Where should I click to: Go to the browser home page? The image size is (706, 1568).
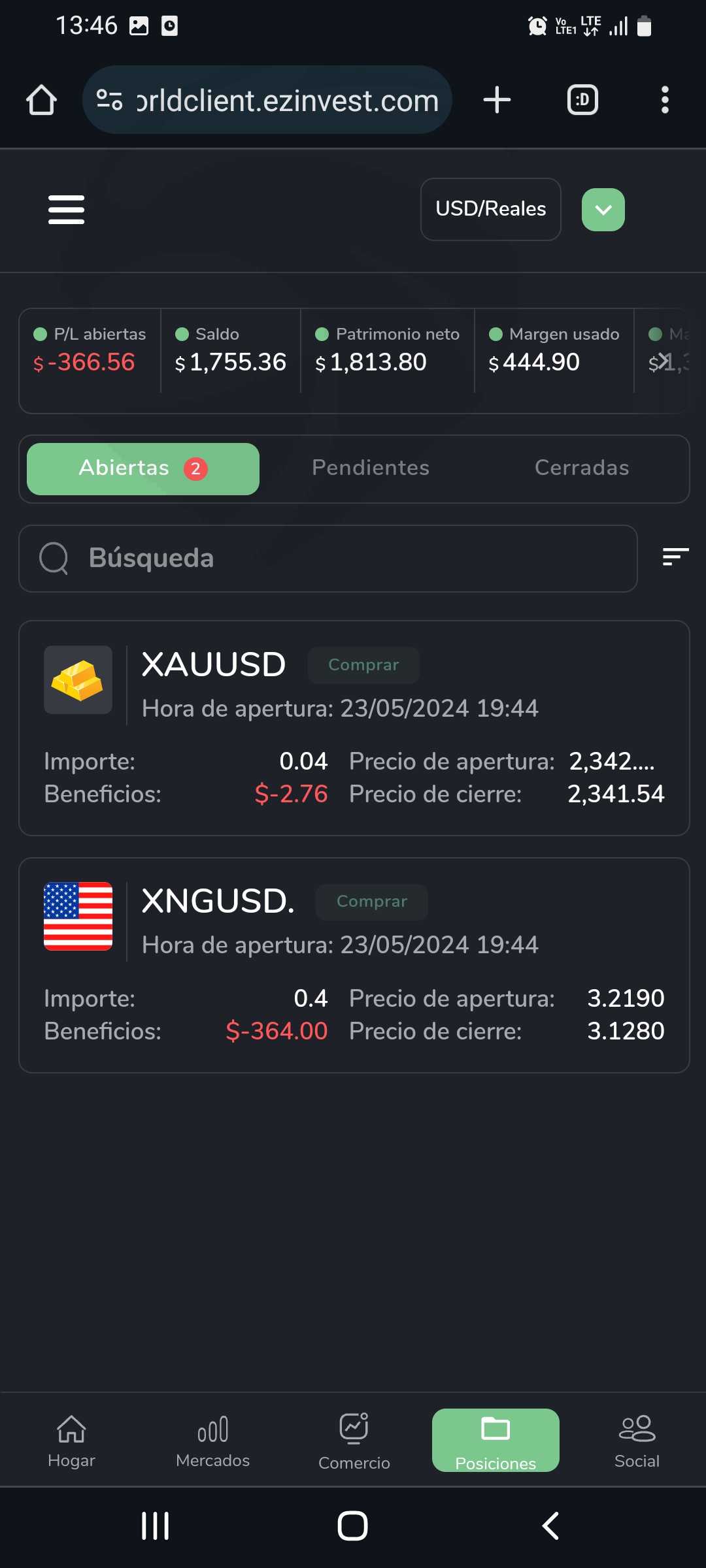tap(41, 100)
